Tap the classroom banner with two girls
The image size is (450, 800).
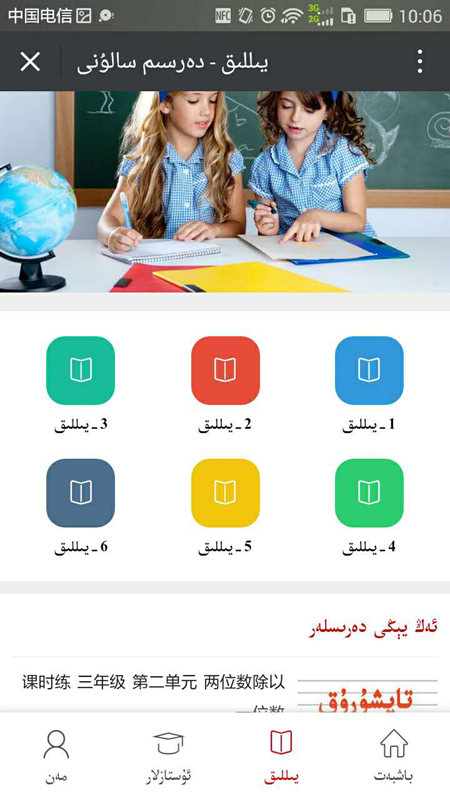pos(225,192)
